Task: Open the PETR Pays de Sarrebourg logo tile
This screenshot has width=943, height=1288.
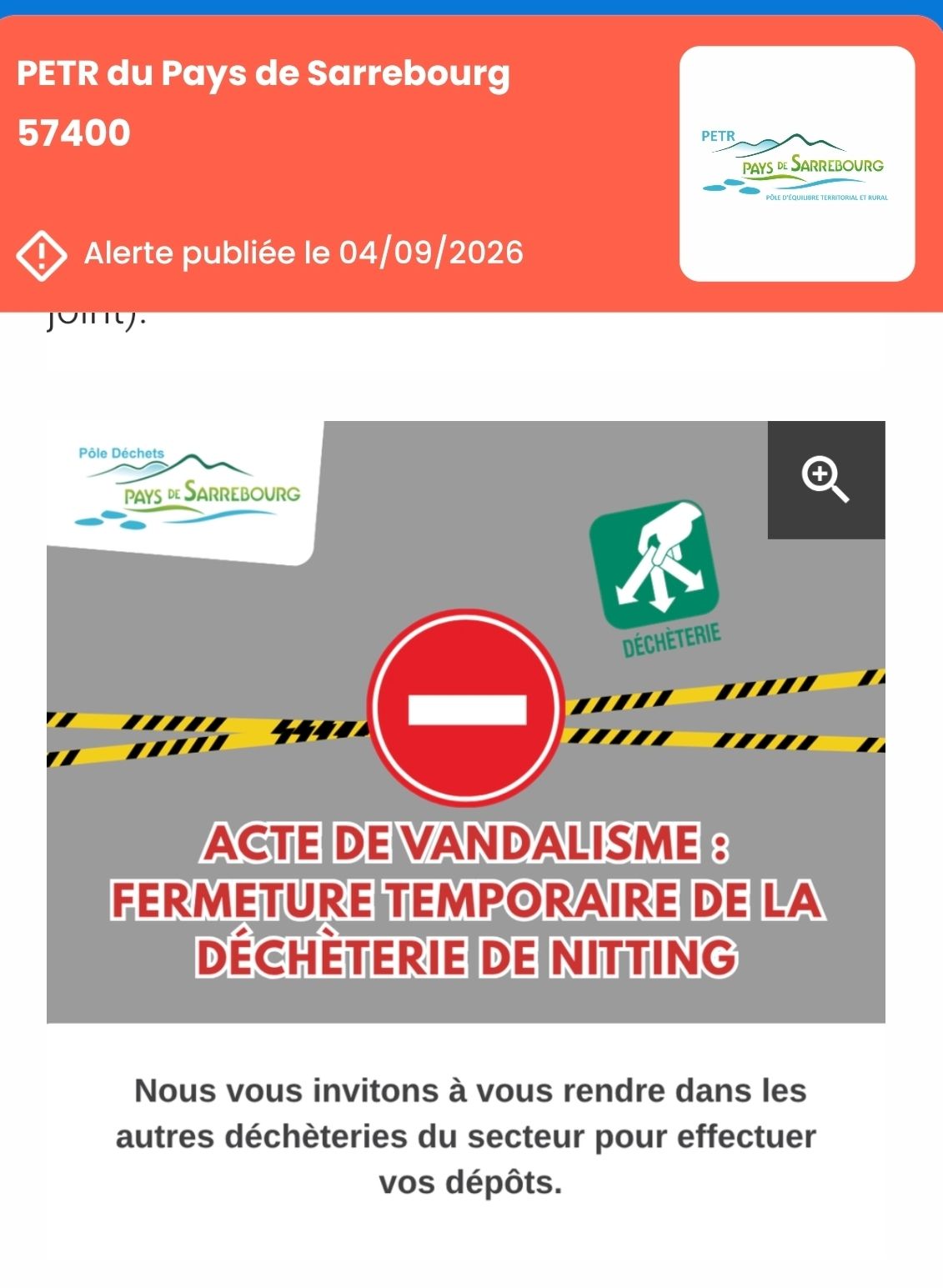Action: (797, 163)
